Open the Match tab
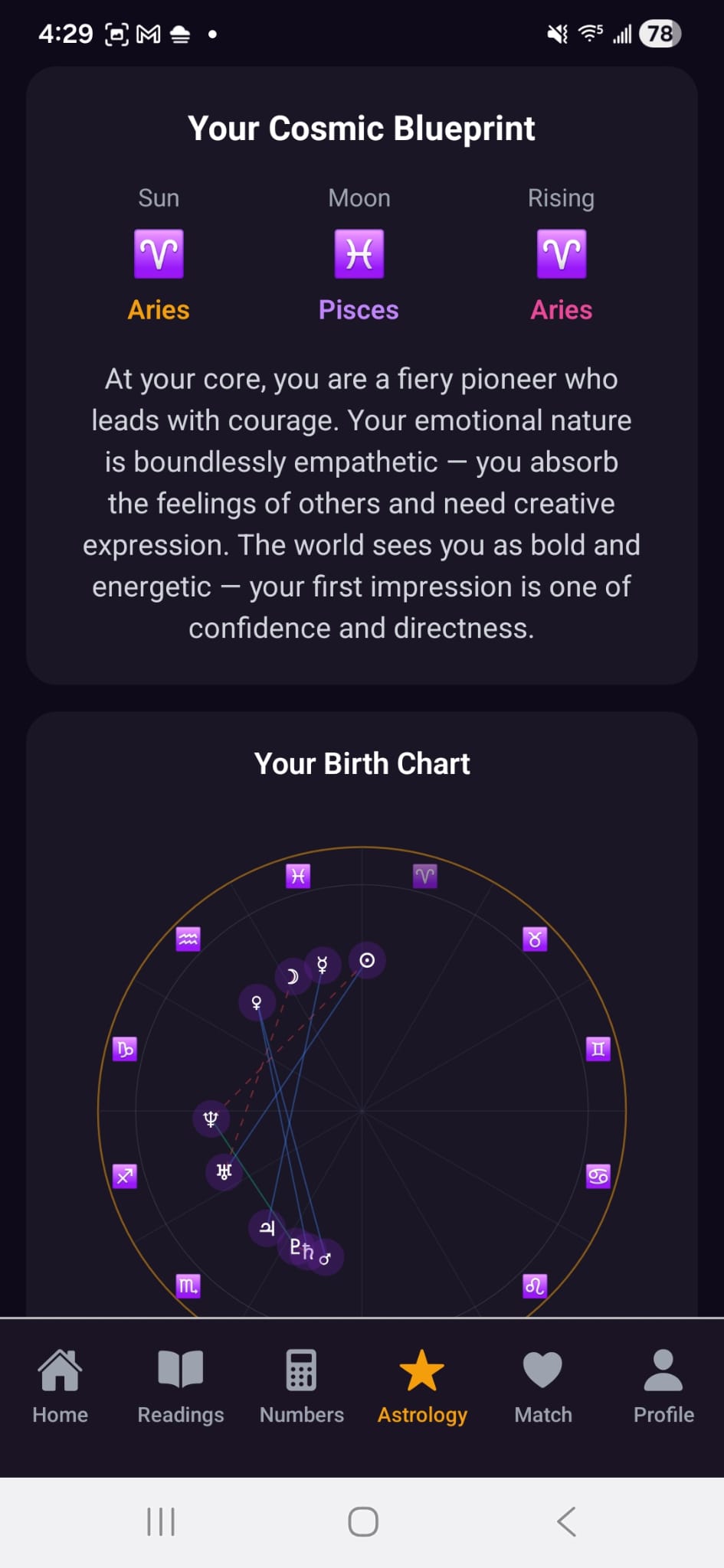724x1568 pixels. (x=542, y=1386)
